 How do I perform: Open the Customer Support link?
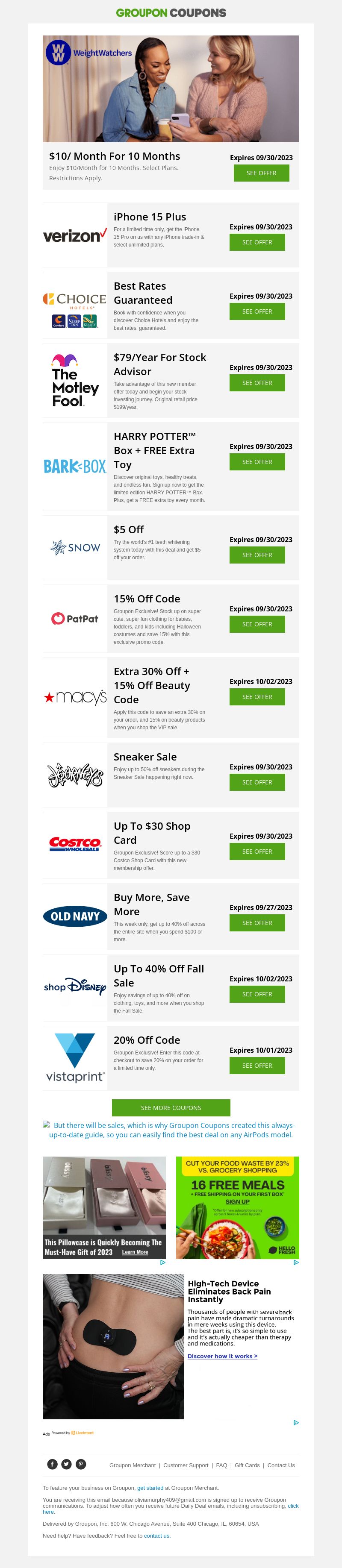tap(186, 1465)
